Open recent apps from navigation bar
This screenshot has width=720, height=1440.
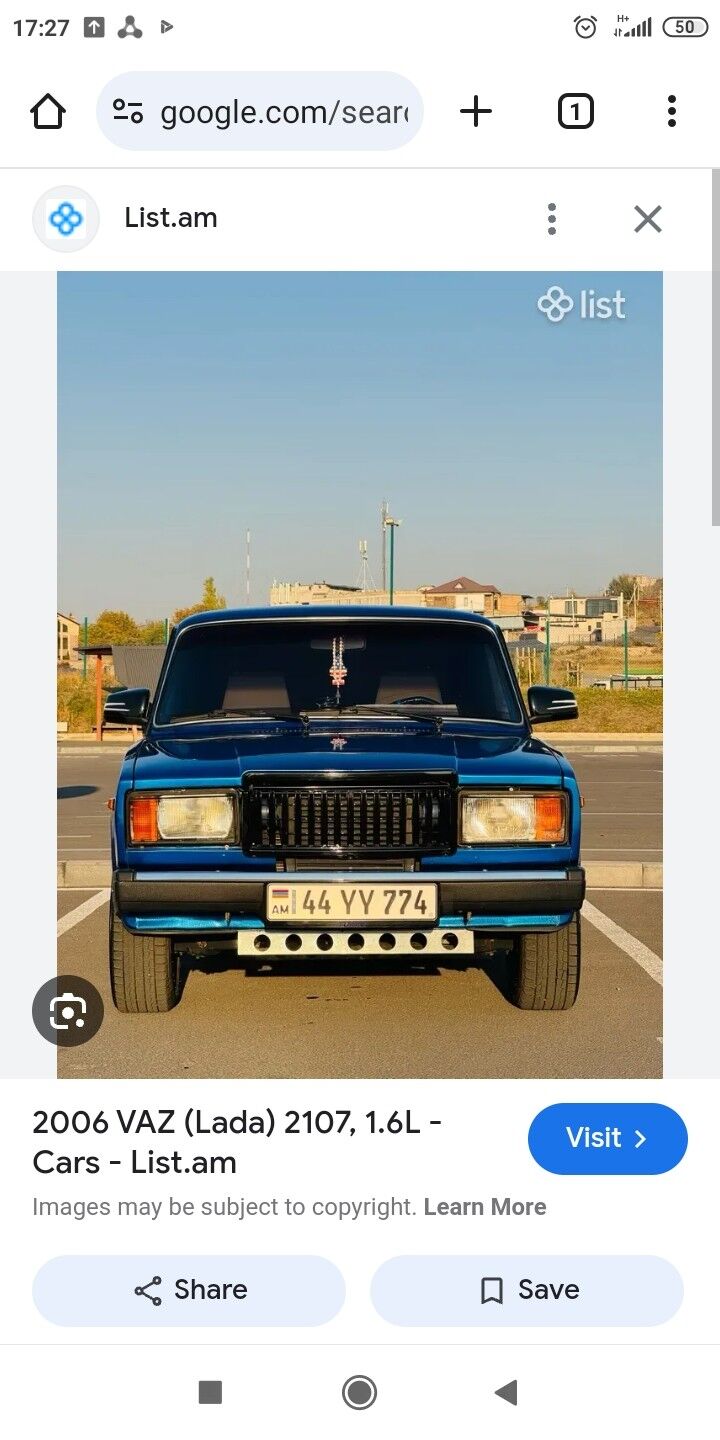pyautogui.click(x=210, y=1392)
